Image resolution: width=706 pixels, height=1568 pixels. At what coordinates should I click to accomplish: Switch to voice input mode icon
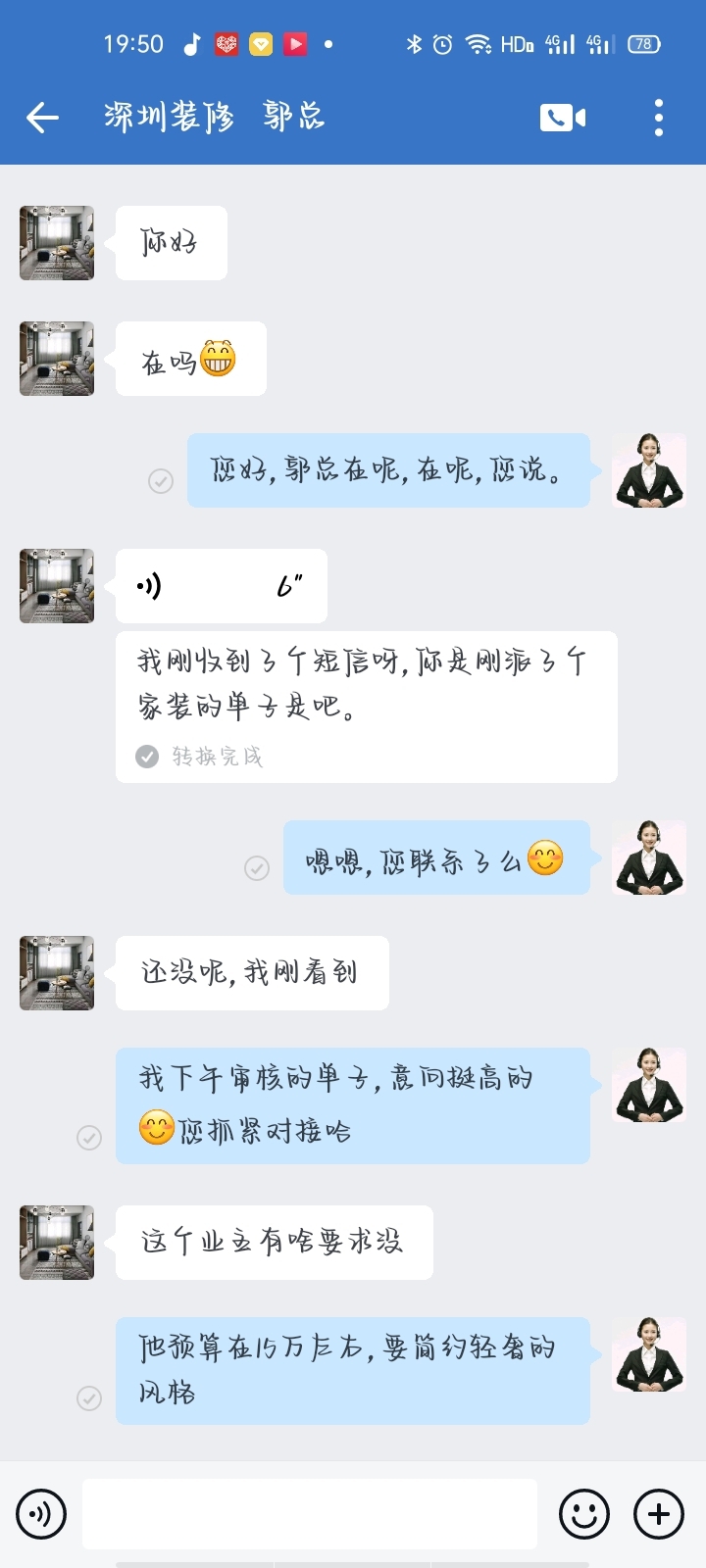coord(39,1513)
